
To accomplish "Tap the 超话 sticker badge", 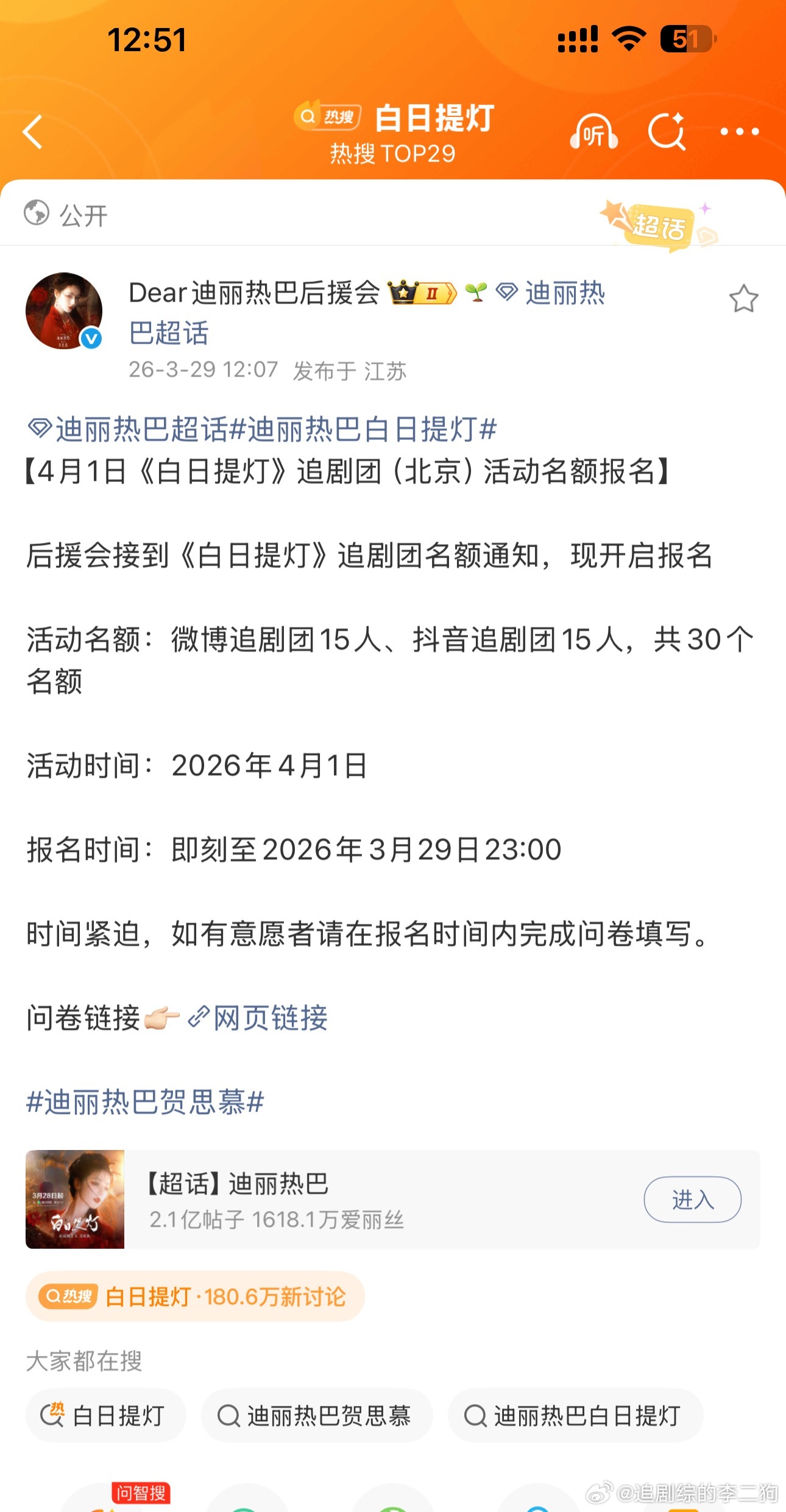I will point(661,225).
